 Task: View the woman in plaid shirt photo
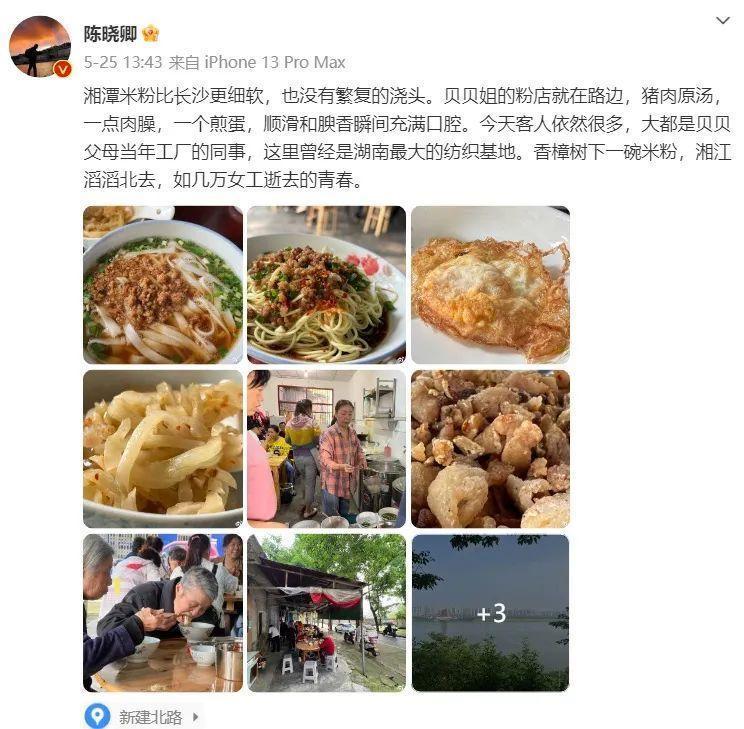pos(326,448)
